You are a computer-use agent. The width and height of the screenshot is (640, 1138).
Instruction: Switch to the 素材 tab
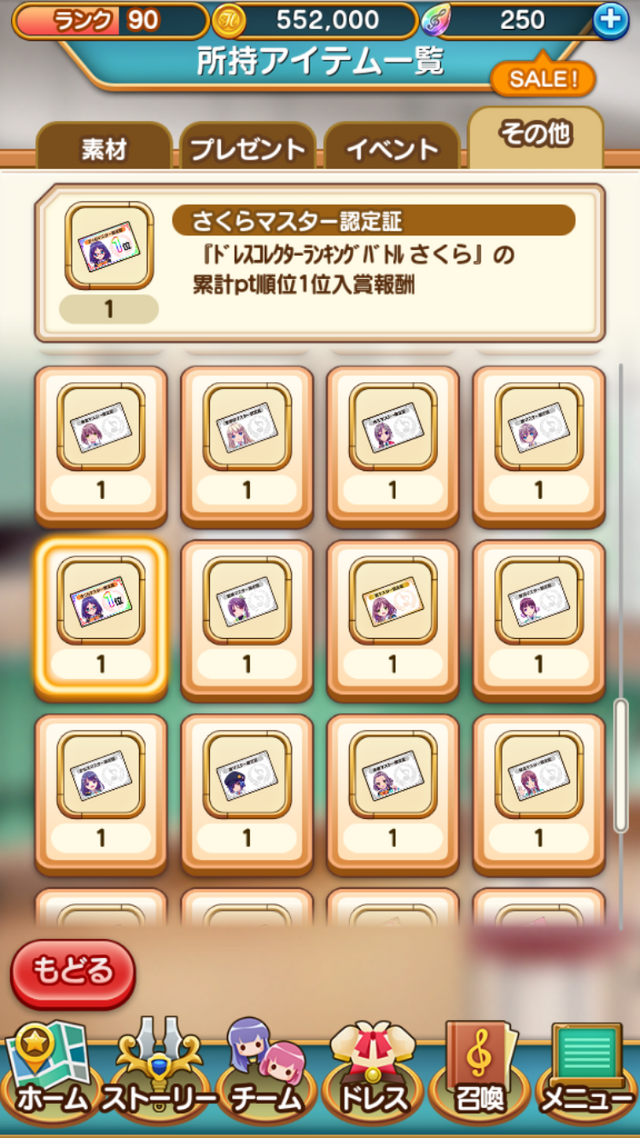click(104, 149)
